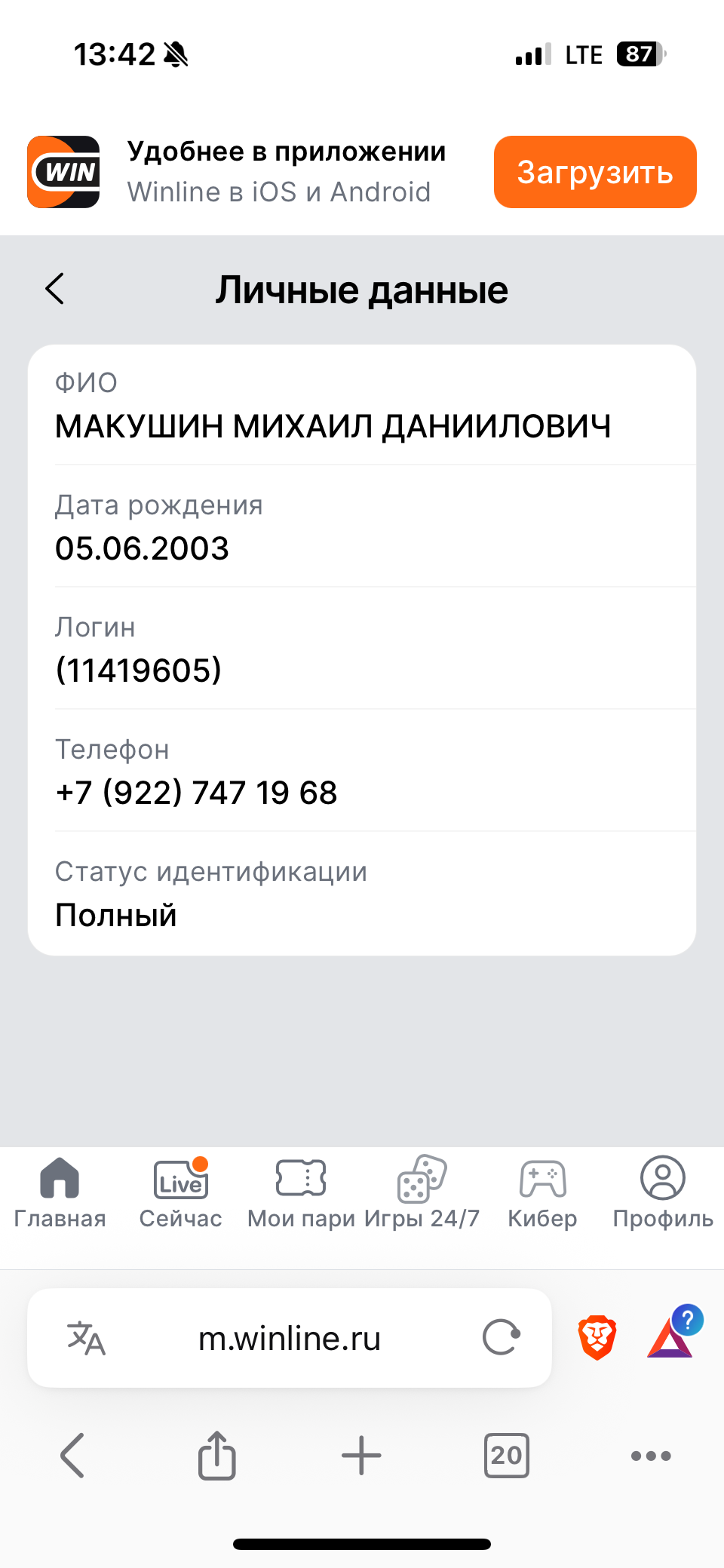Go back from Личные данные page
This screenshot has width=724, height=1568.
55,289
